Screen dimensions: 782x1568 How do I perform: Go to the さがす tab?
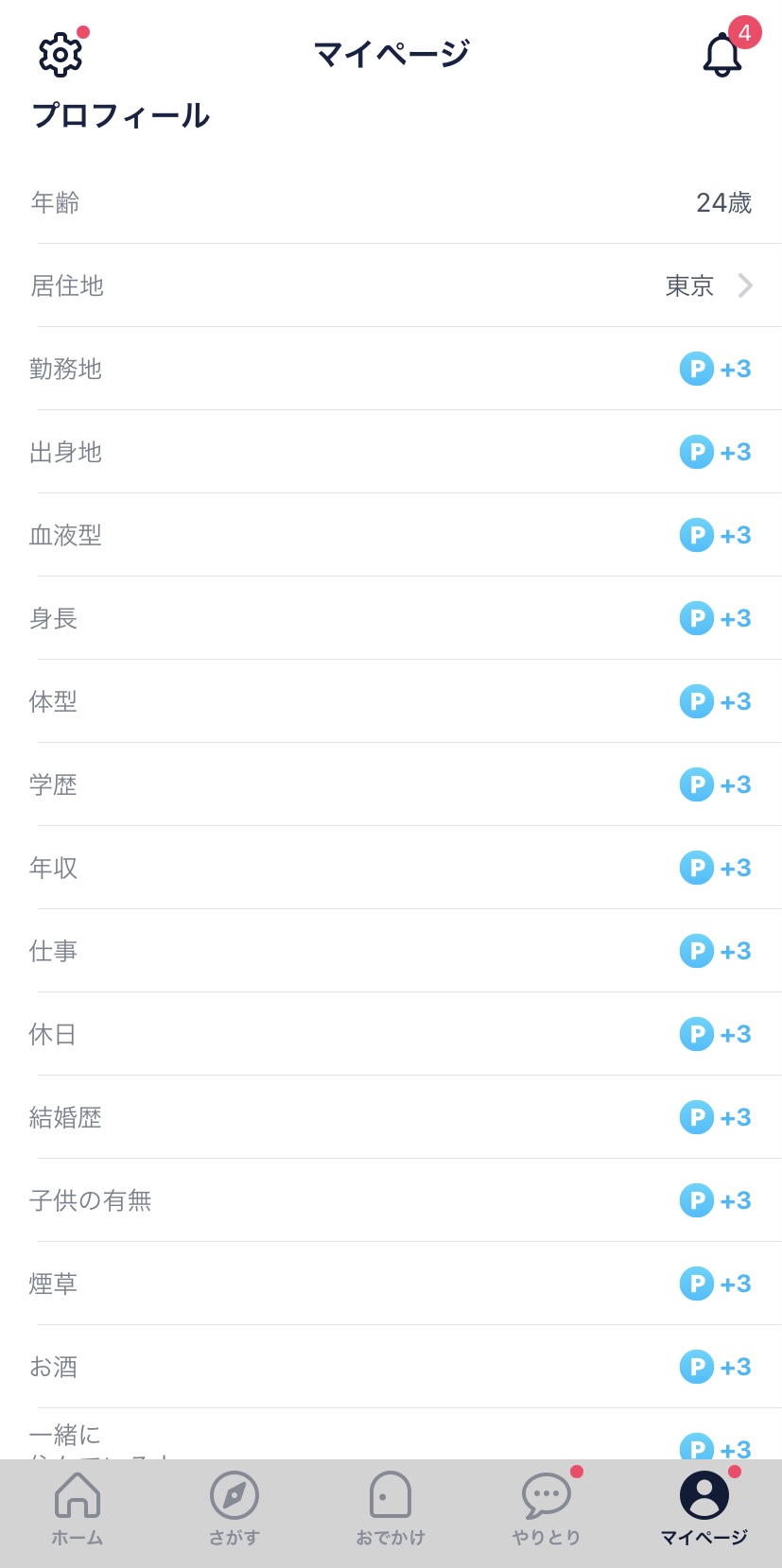pos(235,1508)
